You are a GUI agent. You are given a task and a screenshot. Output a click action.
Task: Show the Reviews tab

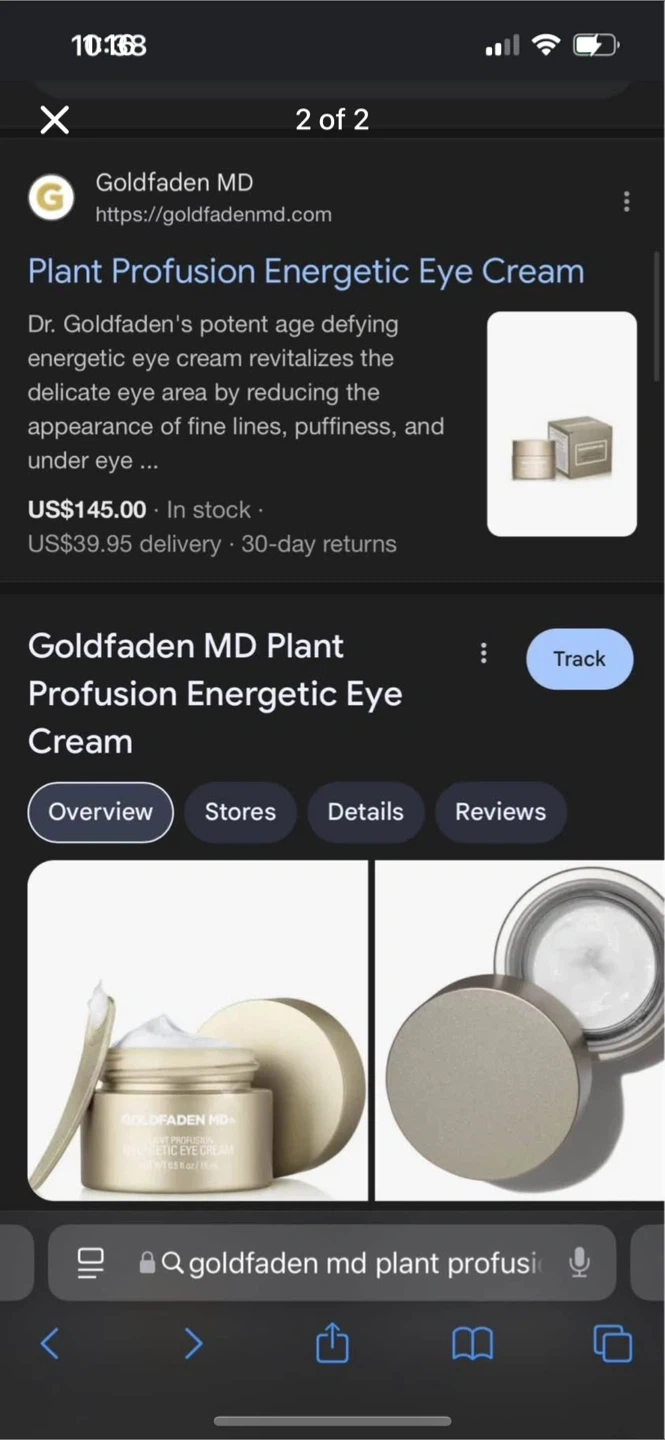tap(500, 812)
